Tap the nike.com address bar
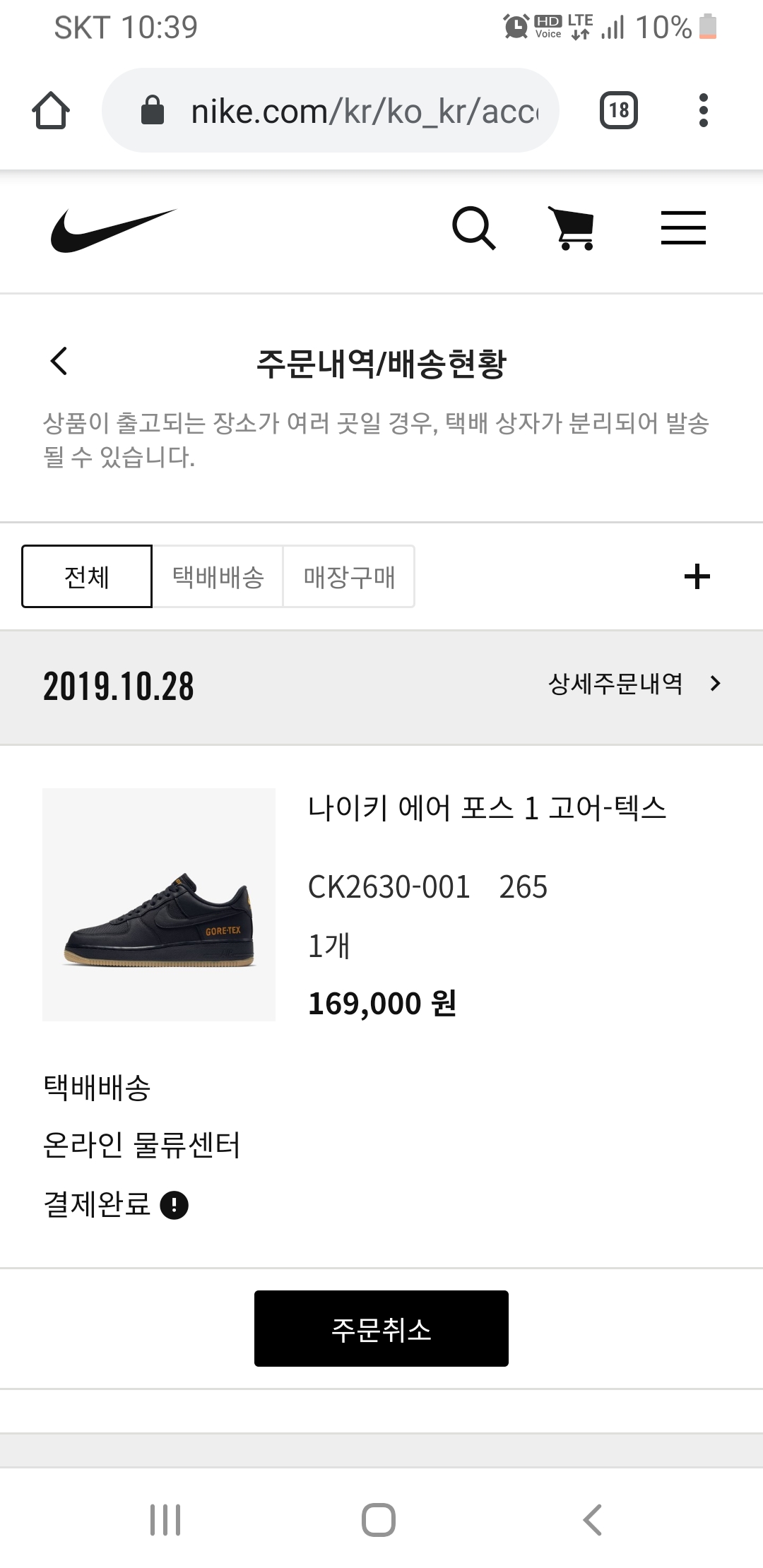Screen dimensions: 763x1568 point(331,111)
